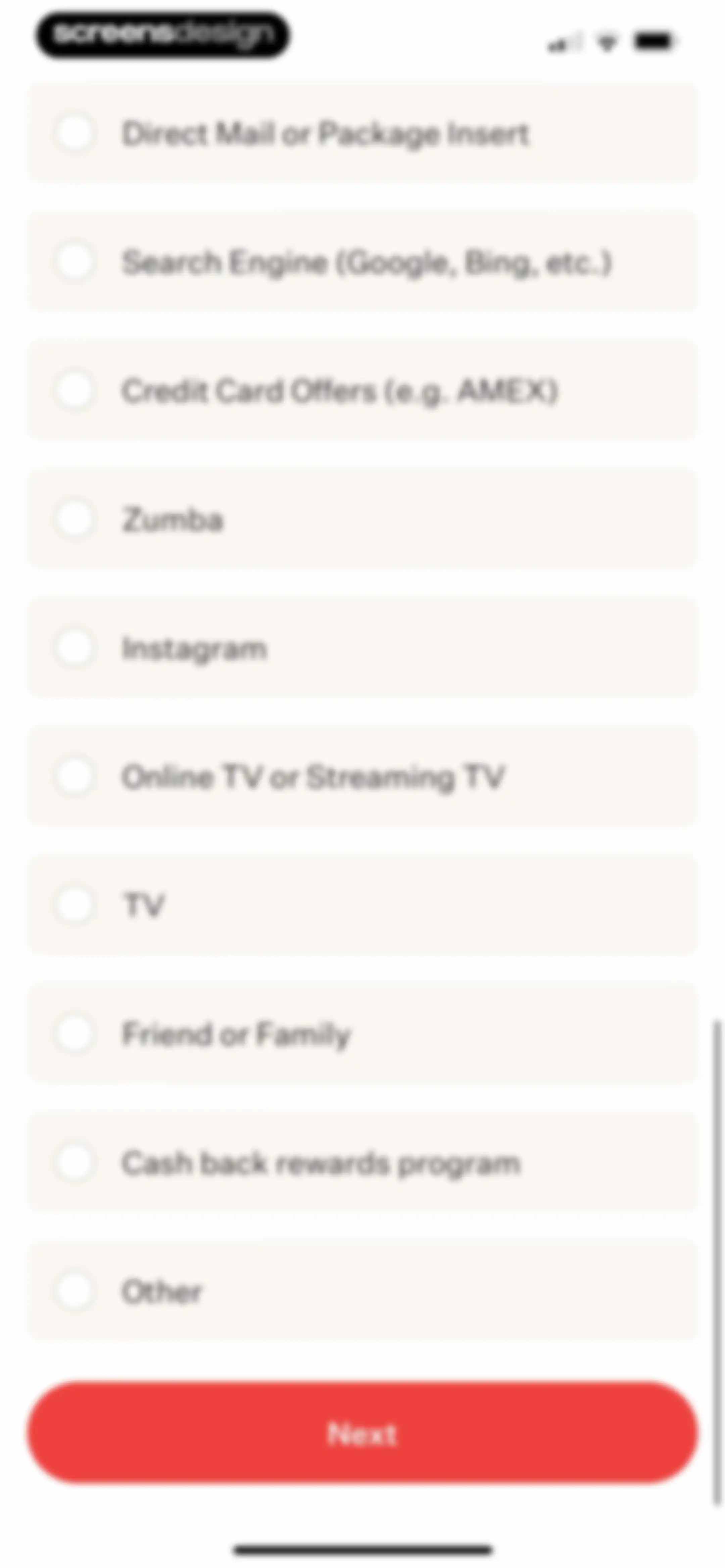This screenshot has width=725, height=1568.
Task: Choose Friend or Family
Action: [x=362, y=1033]
